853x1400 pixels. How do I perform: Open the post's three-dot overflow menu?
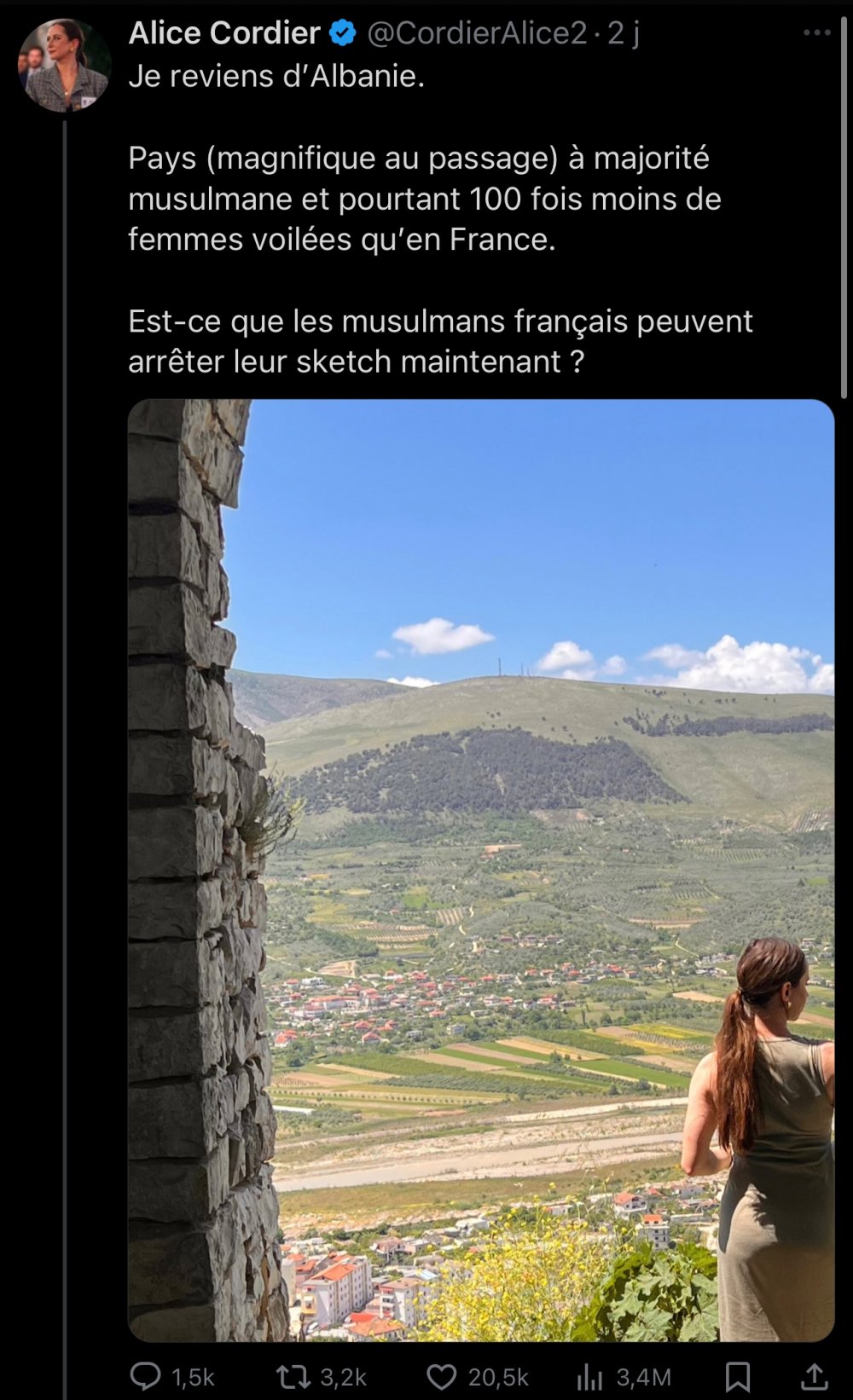815,33
